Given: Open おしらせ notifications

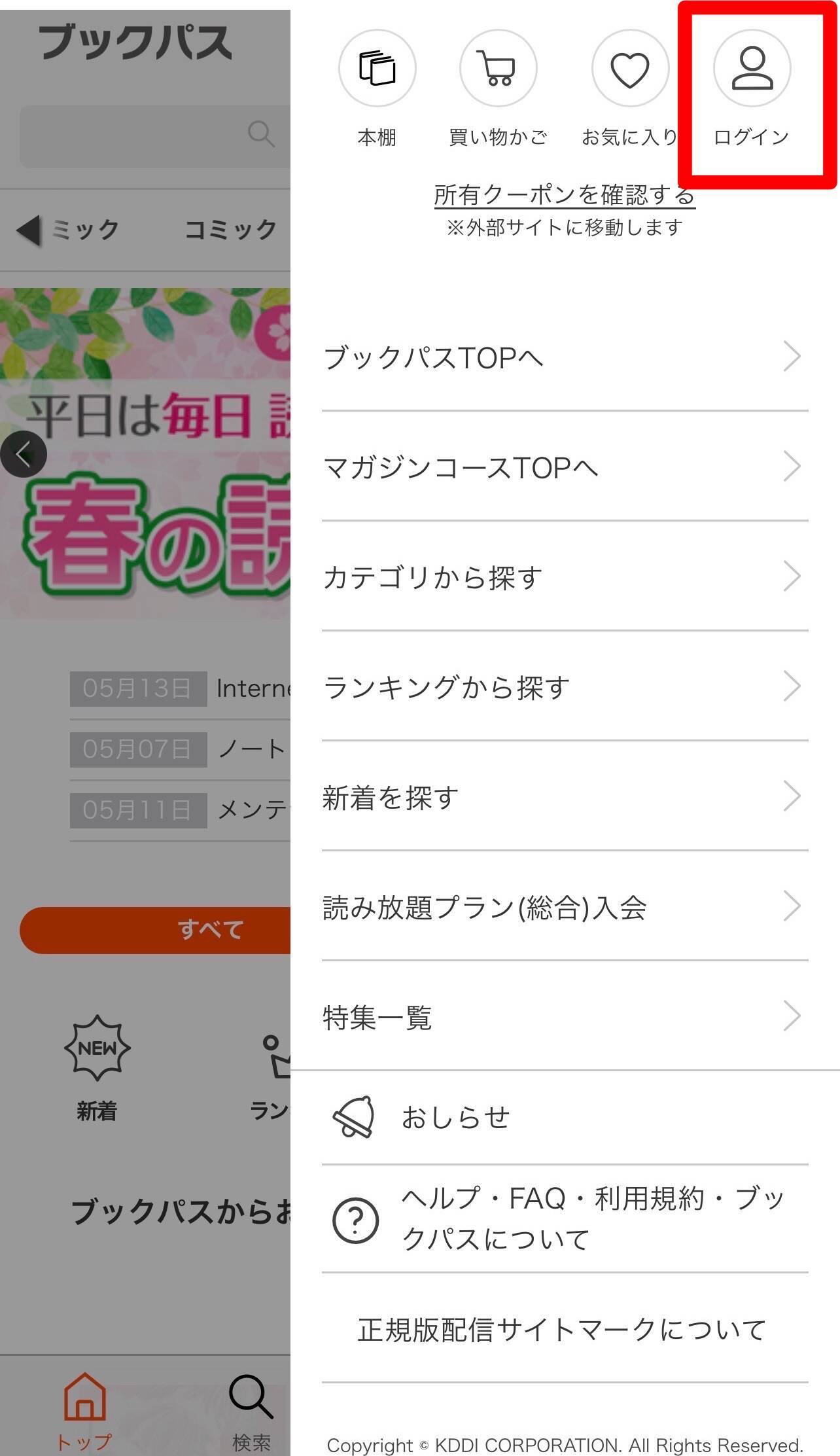Looking at the screenshot, I should [564, 1117].
